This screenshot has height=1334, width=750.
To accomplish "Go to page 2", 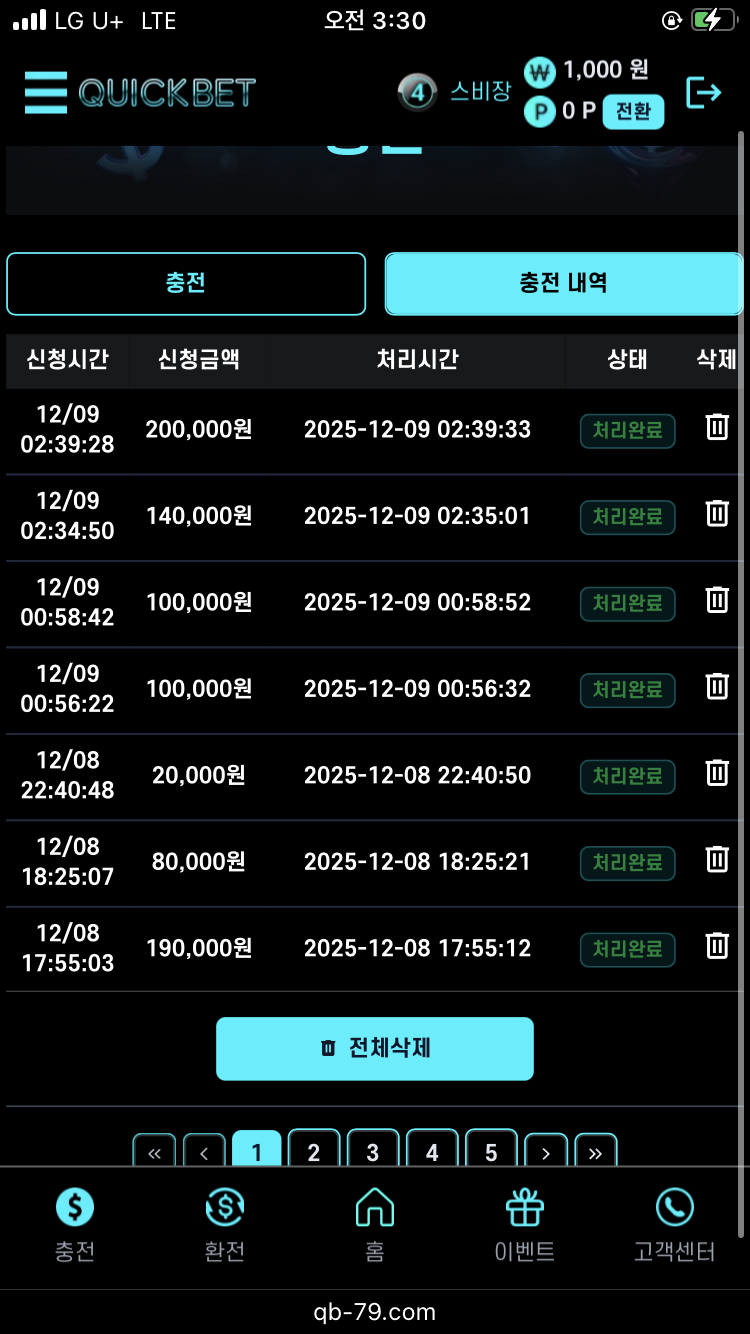I will pos(314,1151).
